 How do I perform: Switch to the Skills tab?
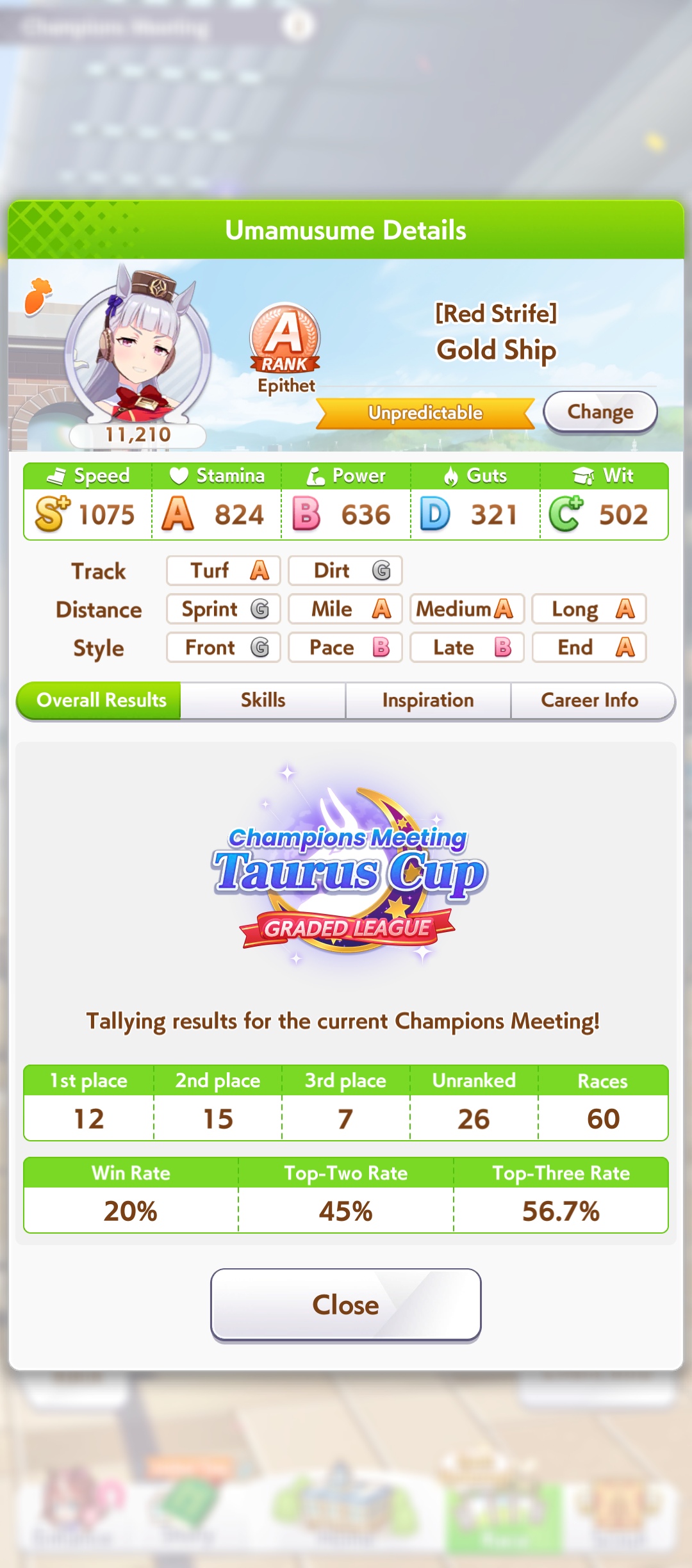point(263,700)
